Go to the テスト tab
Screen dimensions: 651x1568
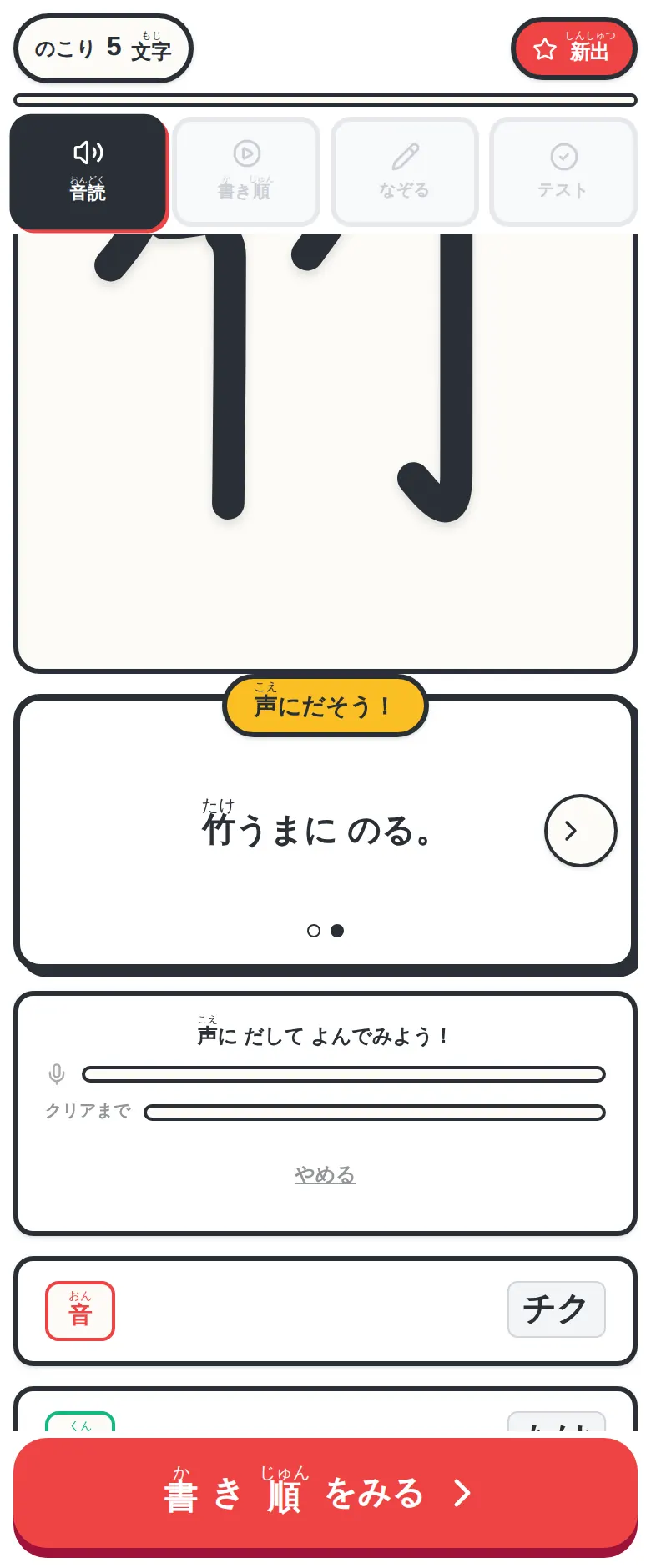pos(563,172)
